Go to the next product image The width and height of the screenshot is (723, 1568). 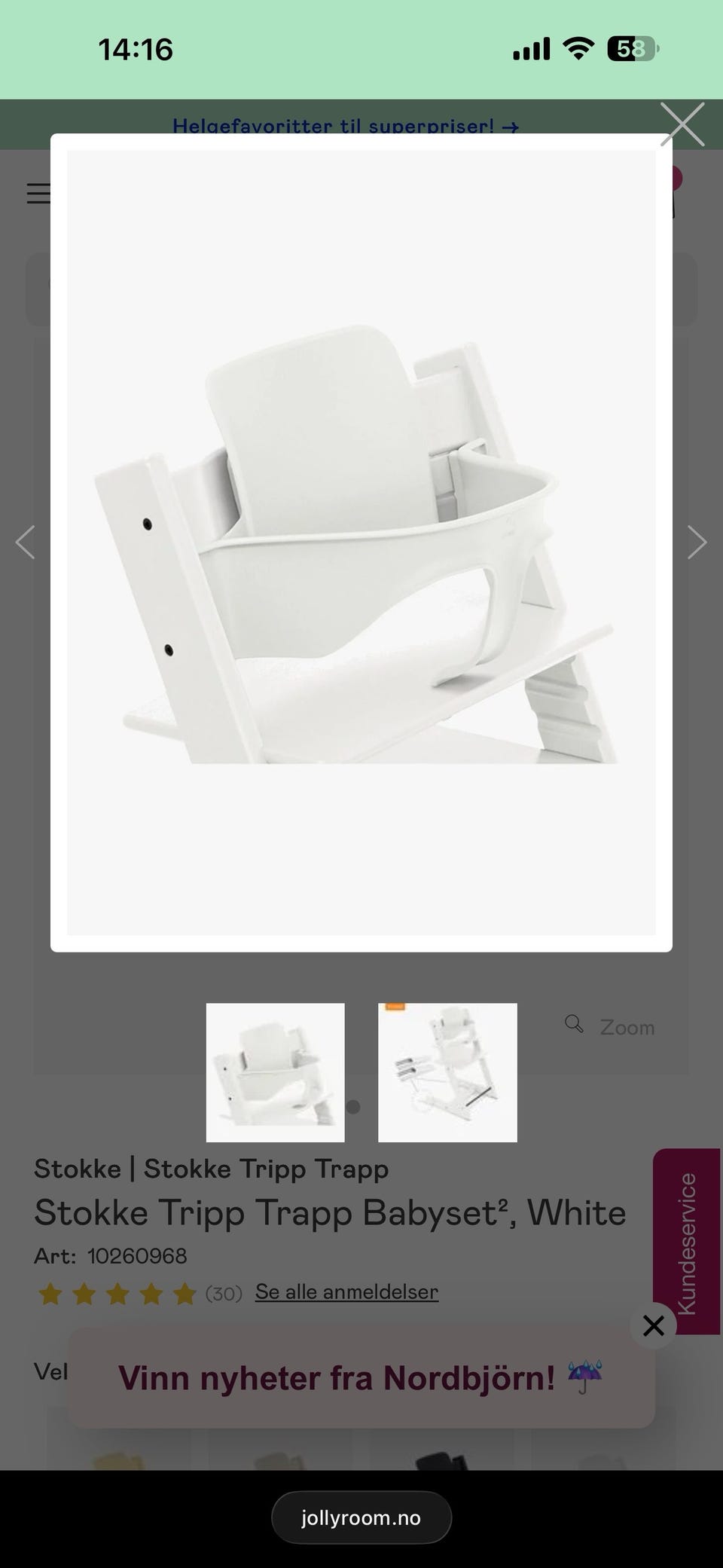point(697,542)
